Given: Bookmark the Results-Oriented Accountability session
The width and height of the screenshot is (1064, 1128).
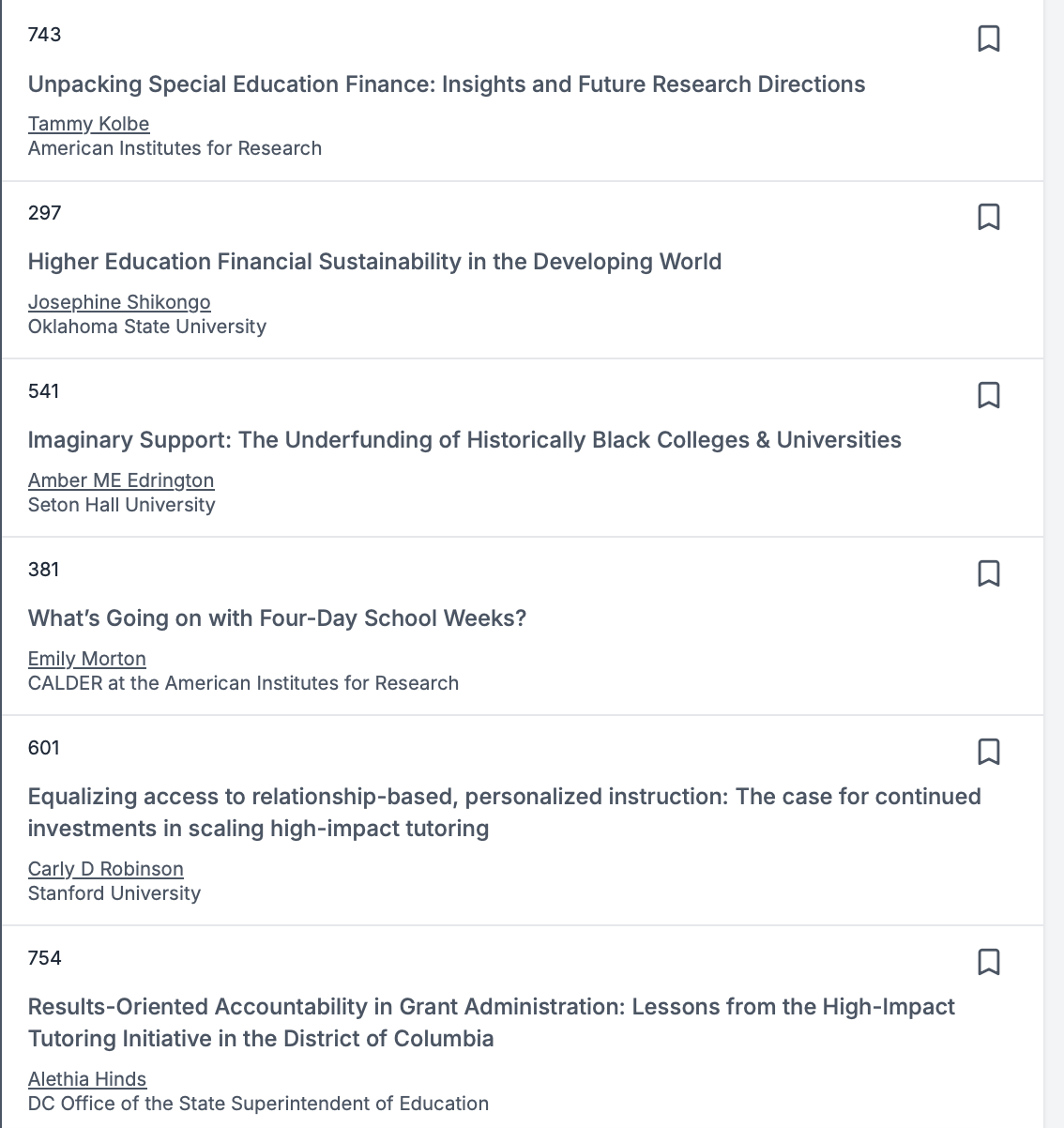Looking at the screenshot, I should click(x=988, y=963).
